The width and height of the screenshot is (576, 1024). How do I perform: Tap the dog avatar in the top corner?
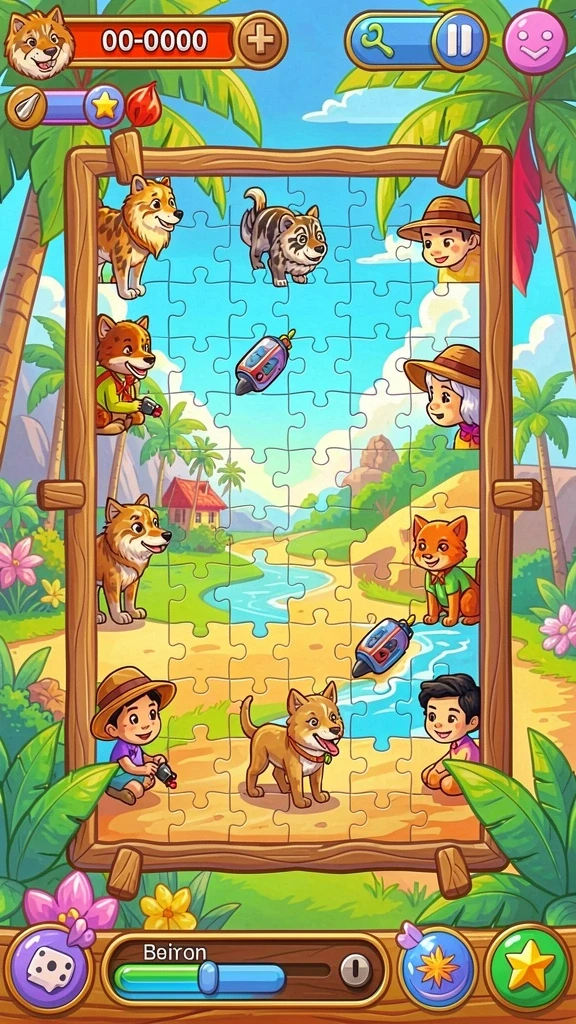39,42
